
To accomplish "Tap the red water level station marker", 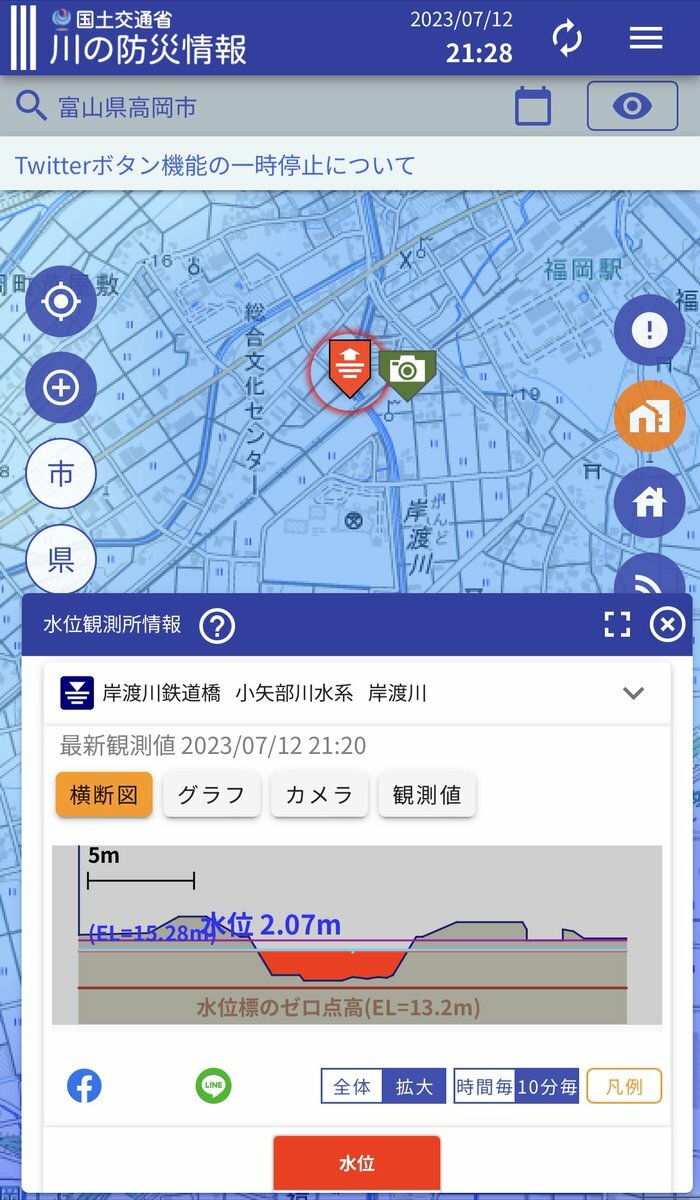I will pos(350,368).
